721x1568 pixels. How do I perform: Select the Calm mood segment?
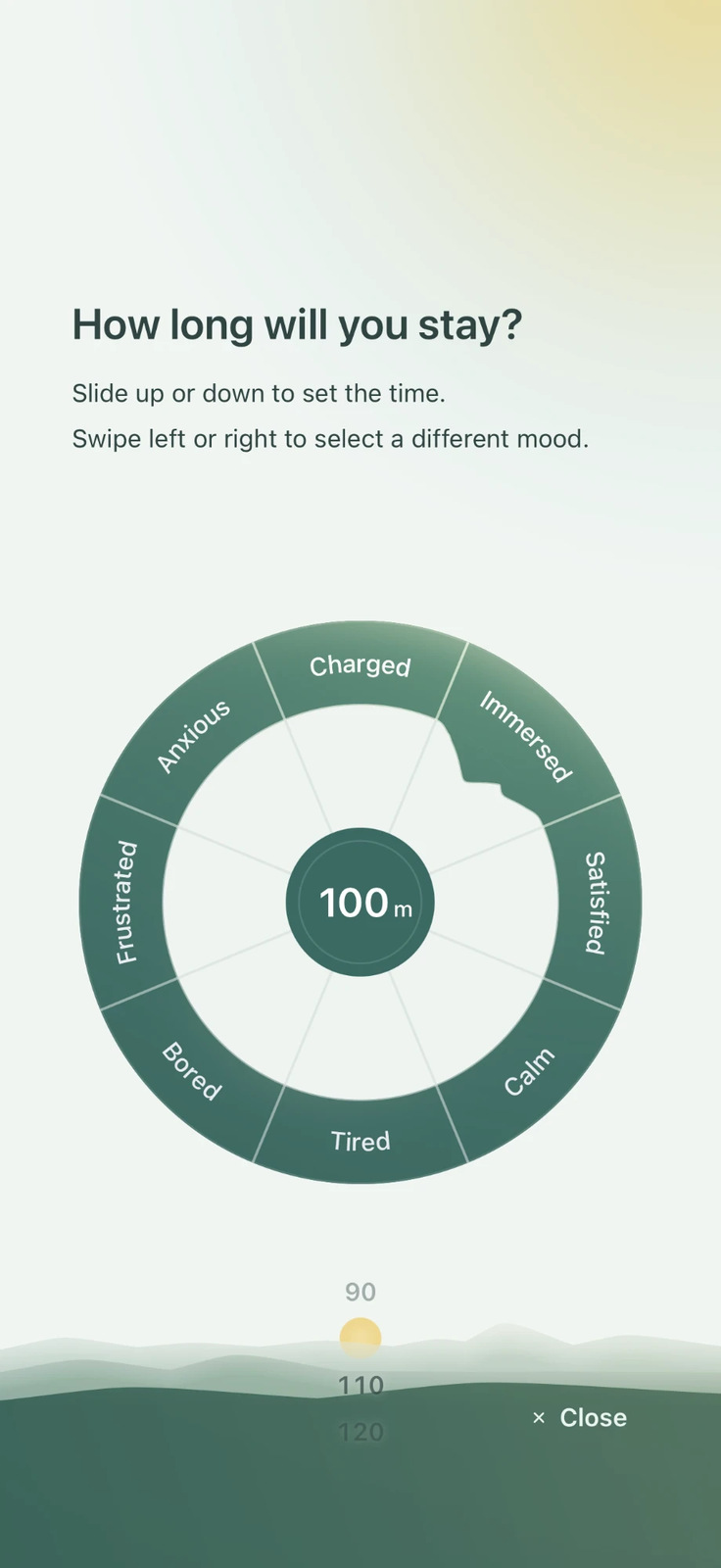[x=529, y=1071]
